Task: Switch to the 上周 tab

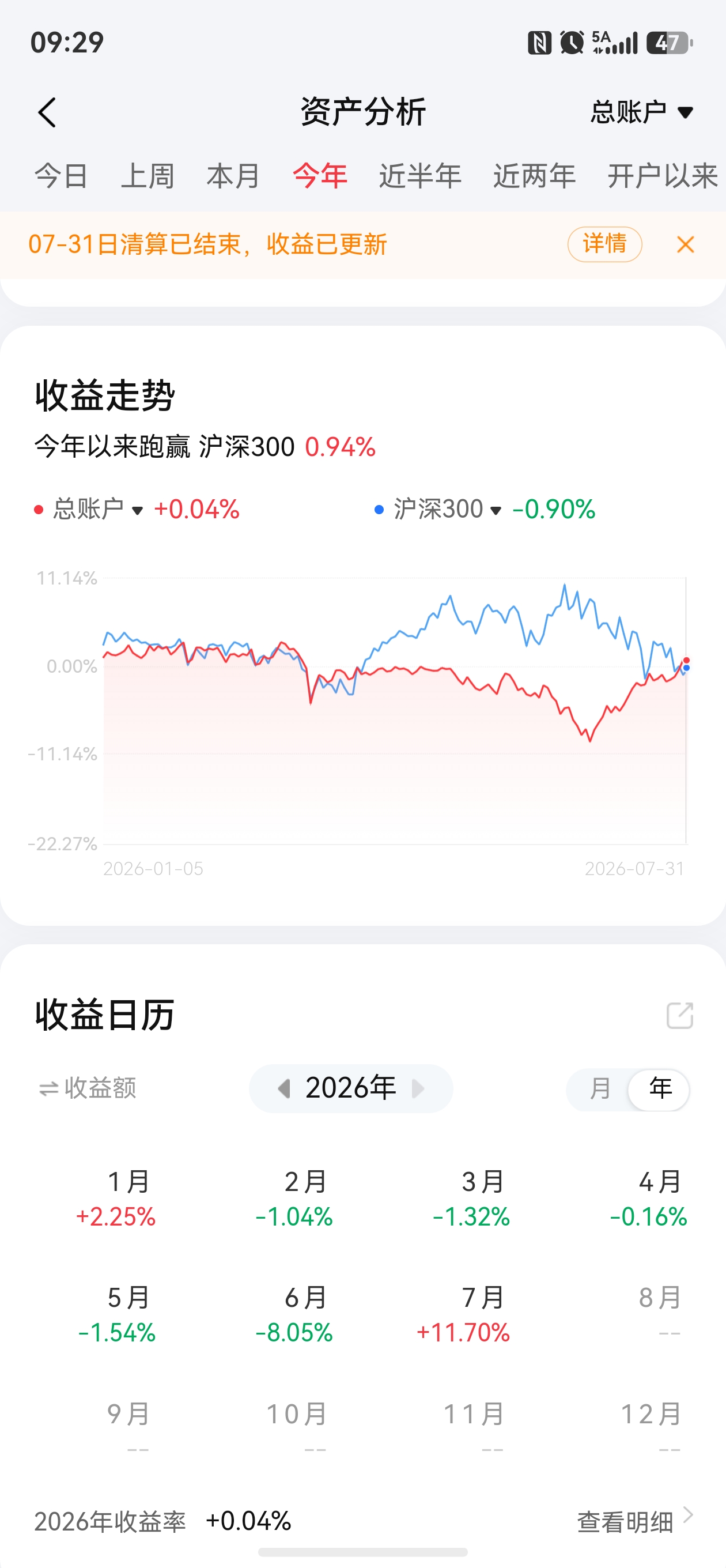Action: tap(148, 176)
